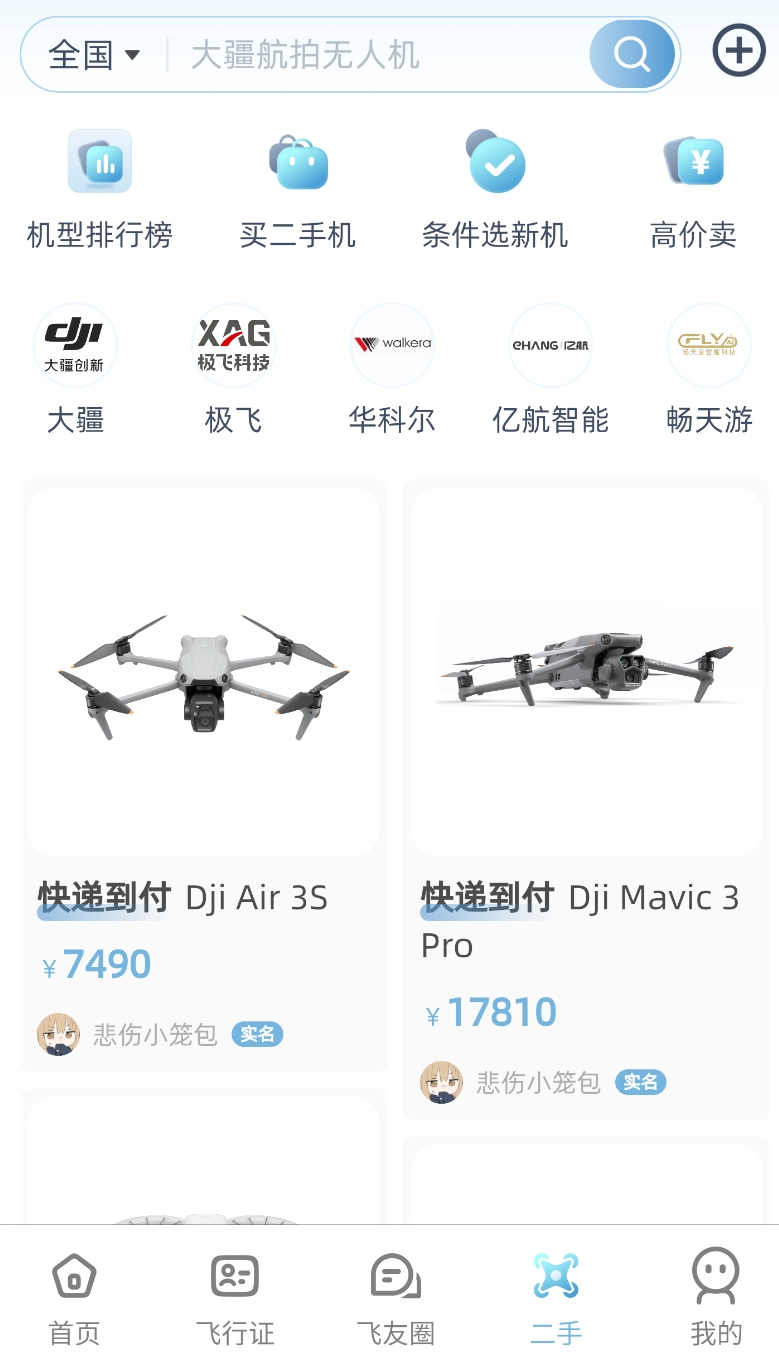
Task: Select the 条件选新机 checkmark icon
Action: [495, 161]
